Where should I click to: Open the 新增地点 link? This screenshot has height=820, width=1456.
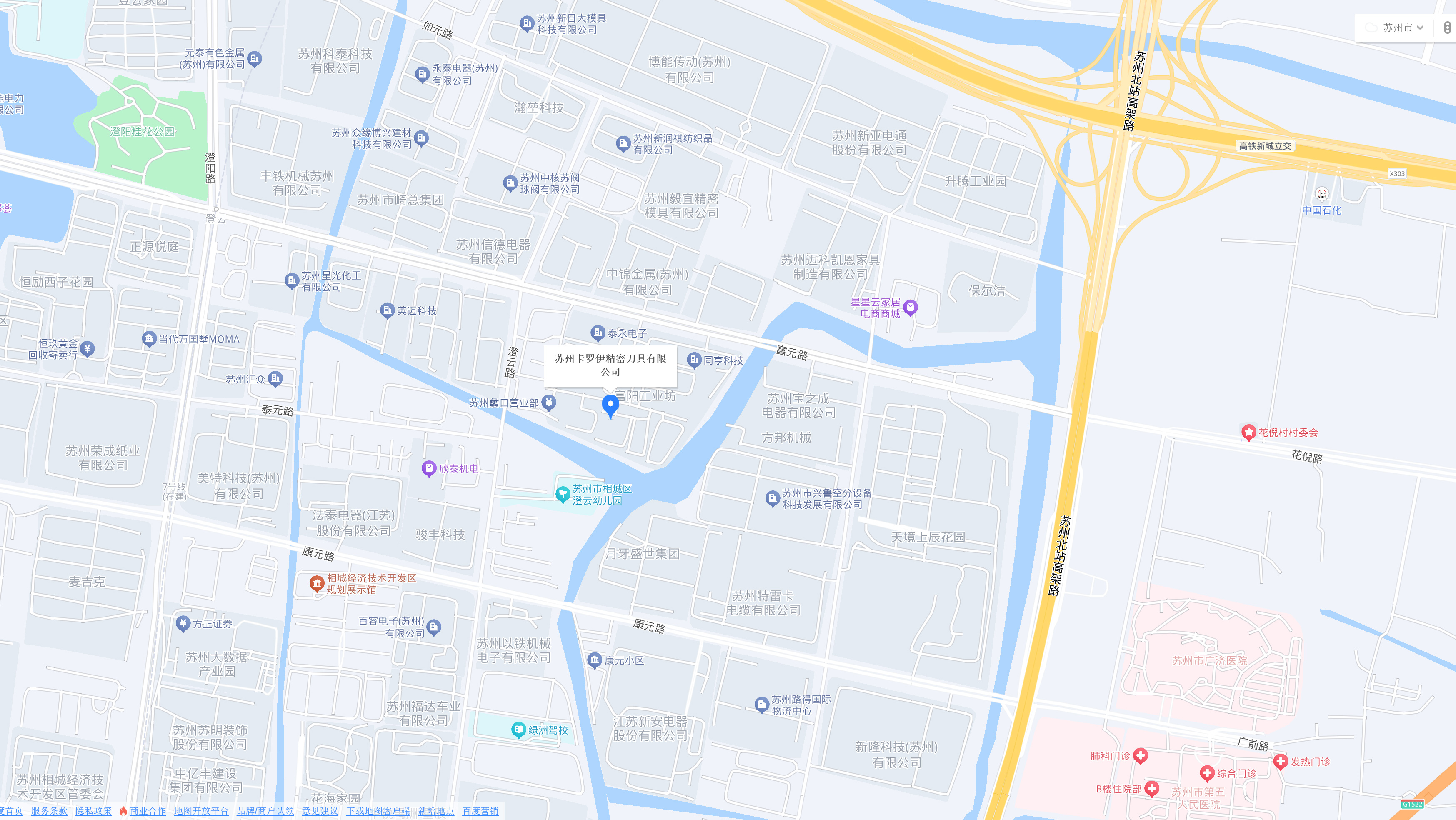tap(436, 811)
